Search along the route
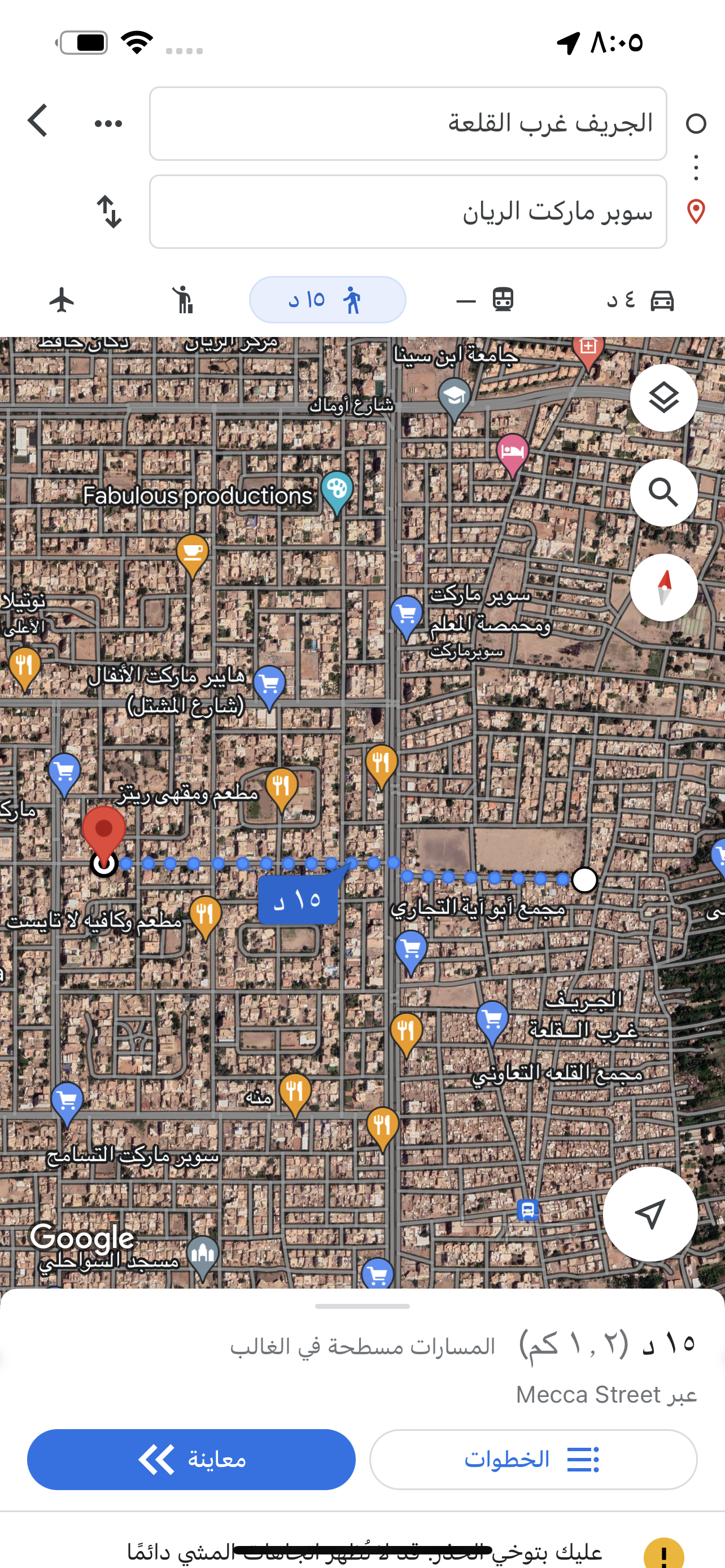This screenshot has width=725, height=1568. point(663,492)
